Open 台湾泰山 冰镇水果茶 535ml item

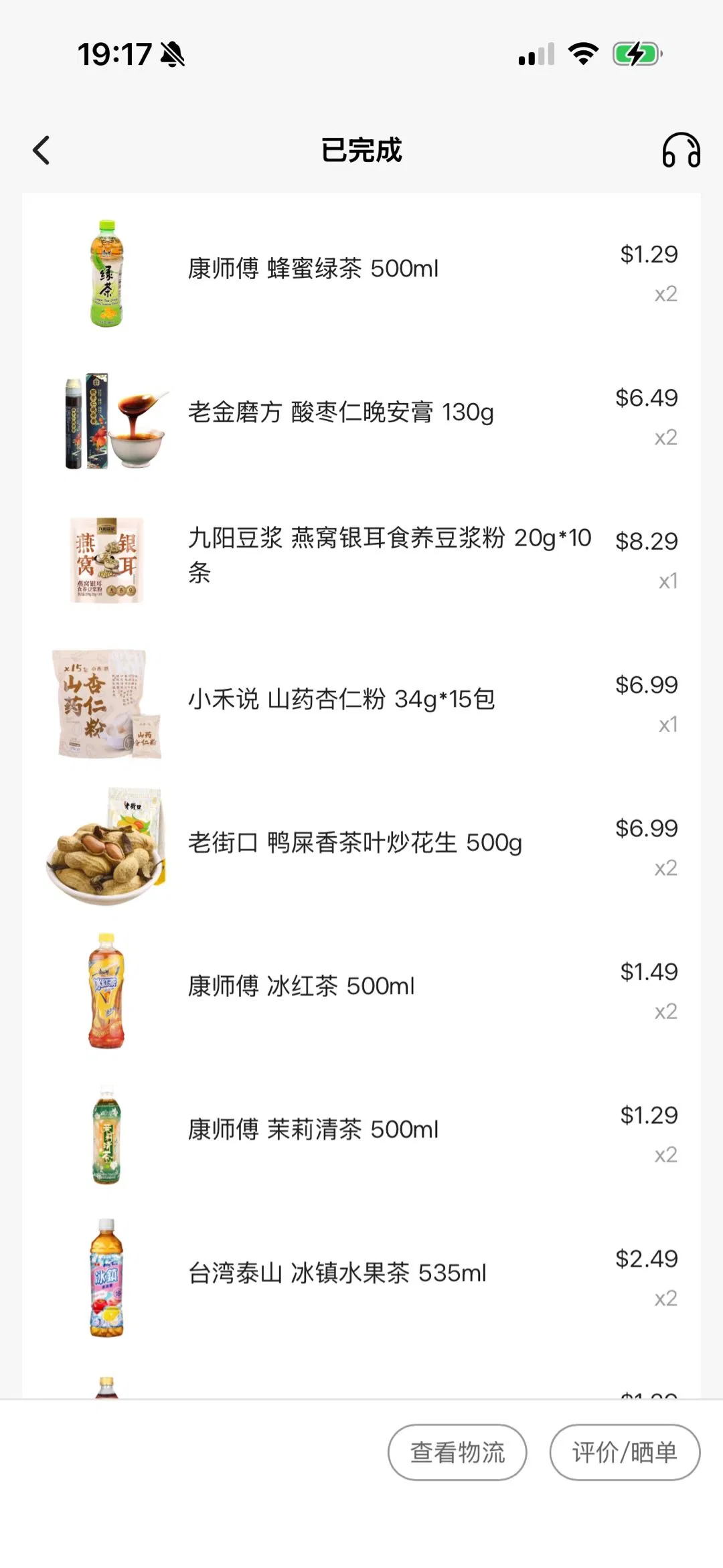point(337,1273)
